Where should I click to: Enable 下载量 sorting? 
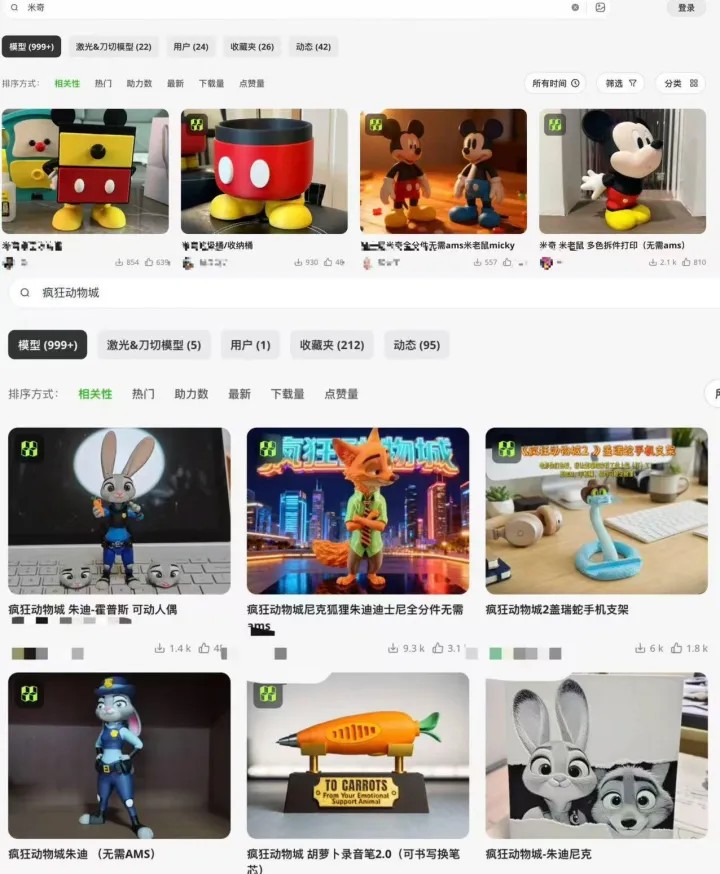pos(286,394)
